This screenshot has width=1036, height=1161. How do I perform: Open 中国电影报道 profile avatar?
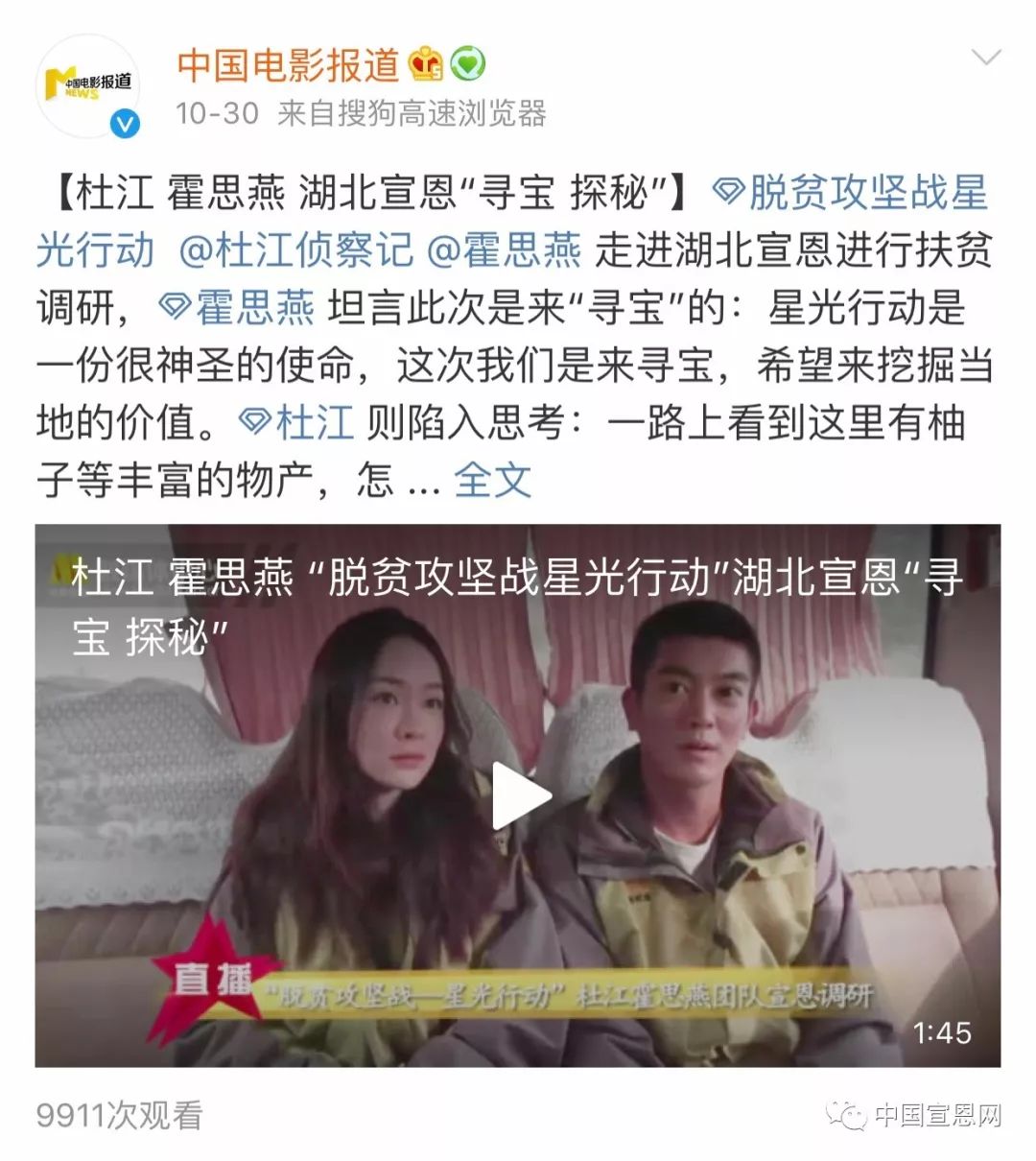(x=89, y=88)
